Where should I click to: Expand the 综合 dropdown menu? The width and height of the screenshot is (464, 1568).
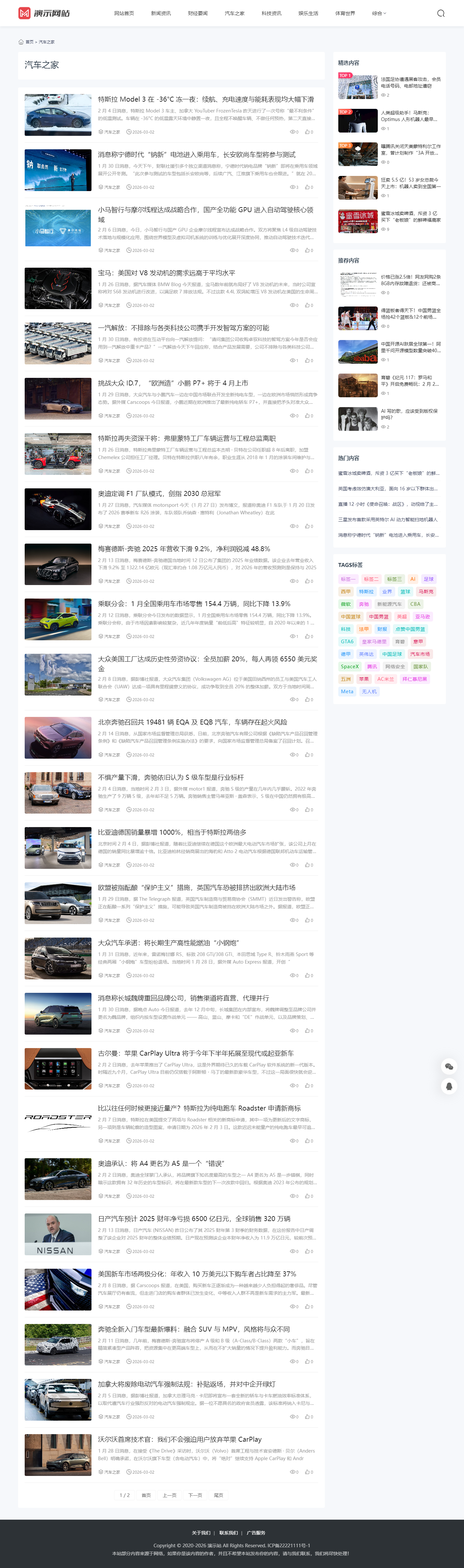tap(379, 13)
